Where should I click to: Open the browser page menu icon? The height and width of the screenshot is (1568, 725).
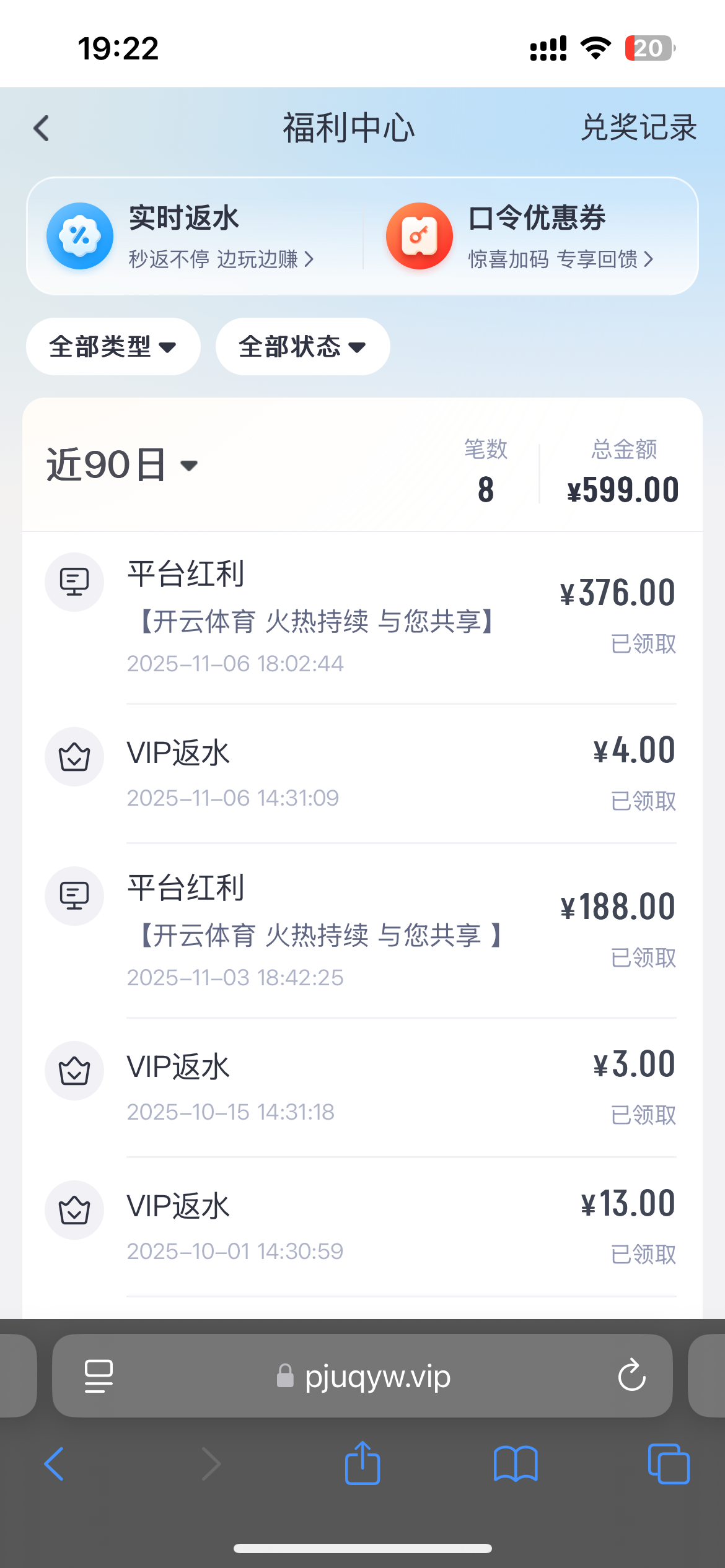(99, 1376)
